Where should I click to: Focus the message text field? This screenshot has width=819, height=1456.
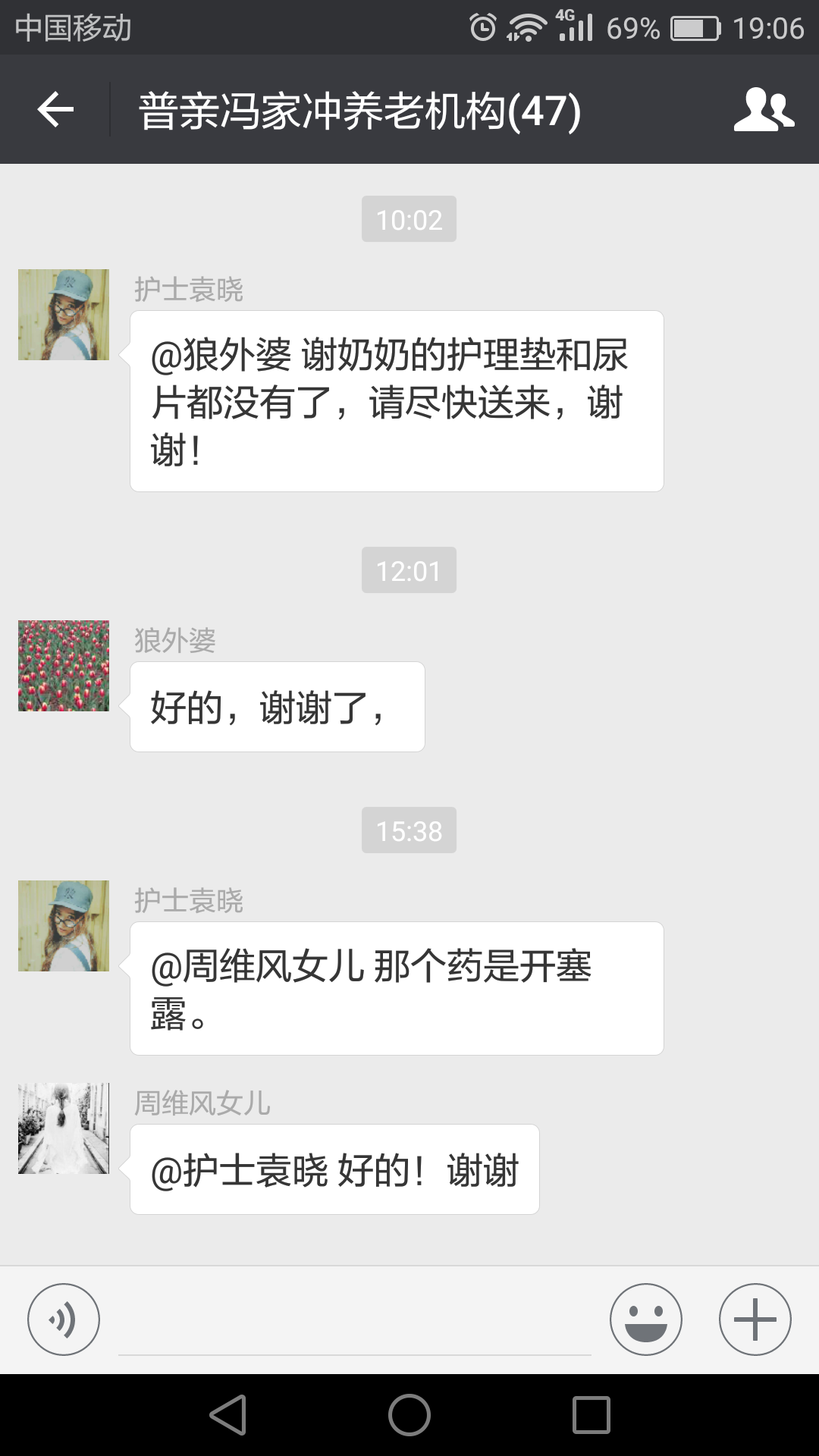click(354, 1321)
